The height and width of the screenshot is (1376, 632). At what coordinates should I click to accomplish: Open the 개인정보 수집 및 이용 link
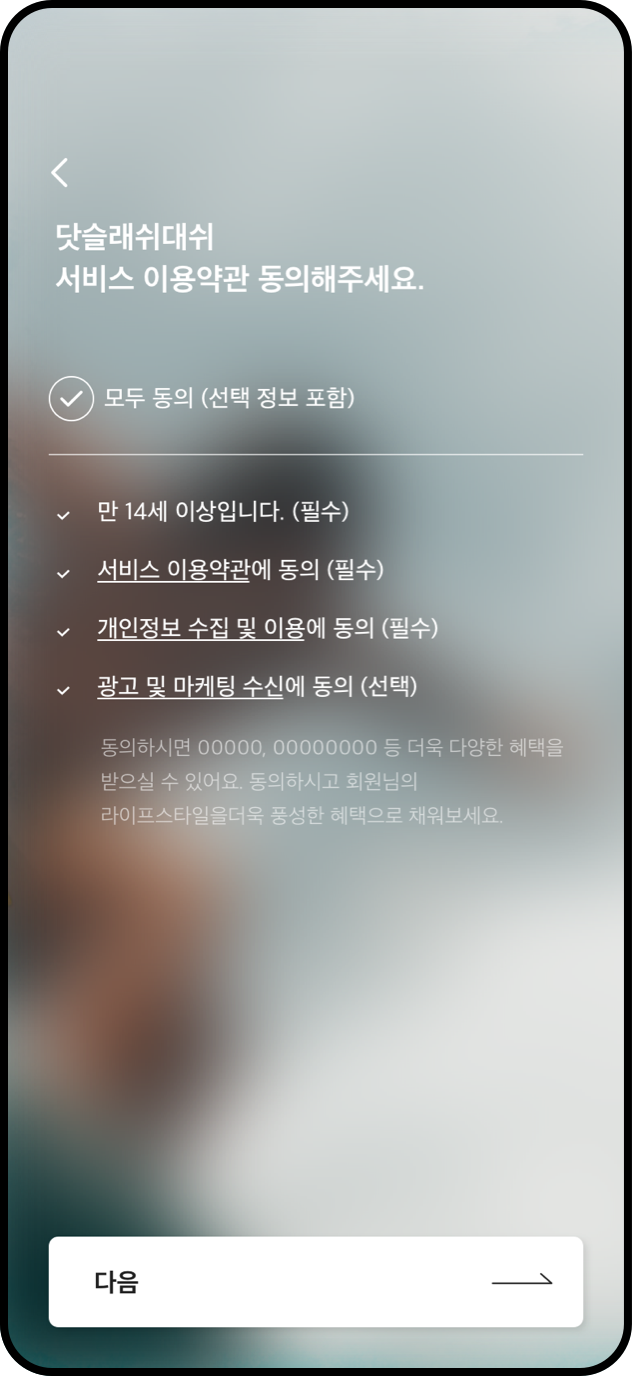tap(200, 628)
